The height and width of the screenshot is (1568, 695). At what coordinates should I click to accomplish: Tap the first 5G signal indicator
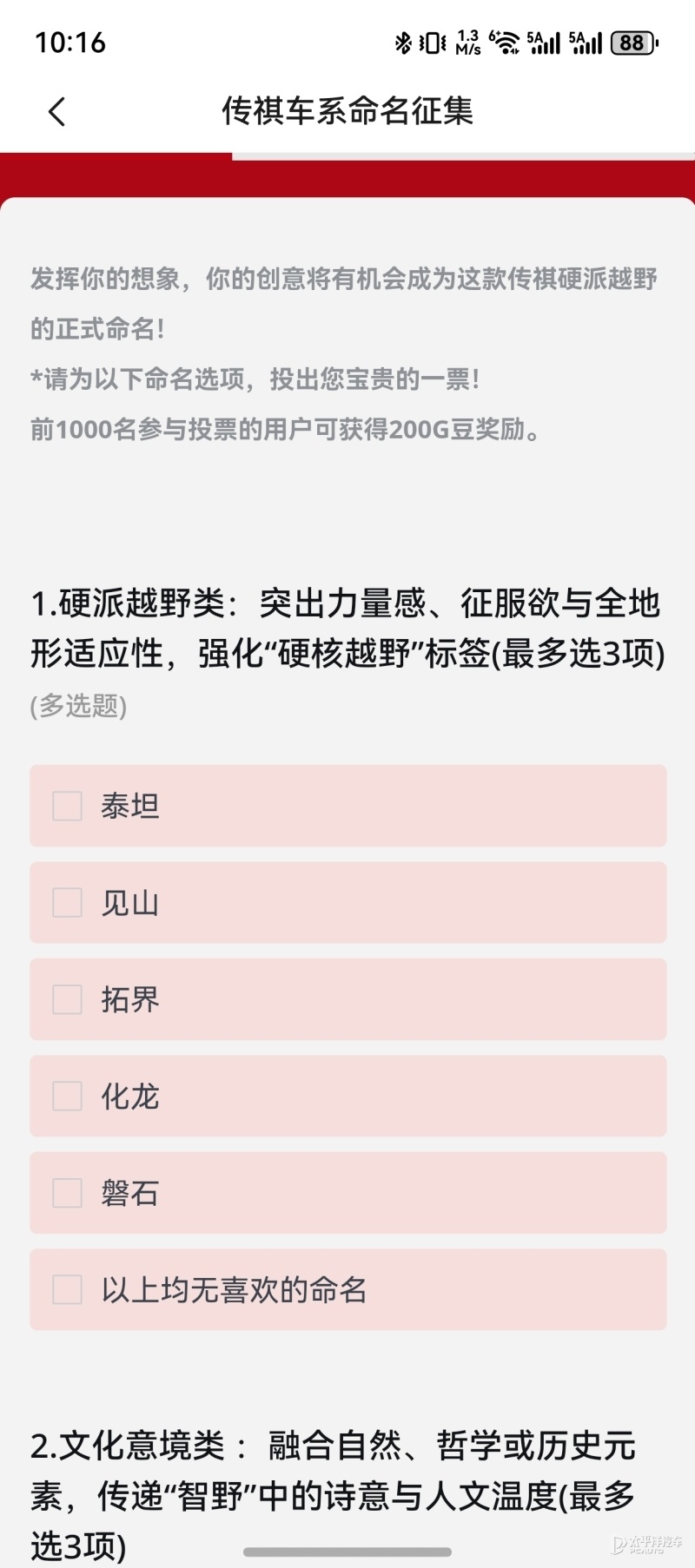click(x=543, y=40)
